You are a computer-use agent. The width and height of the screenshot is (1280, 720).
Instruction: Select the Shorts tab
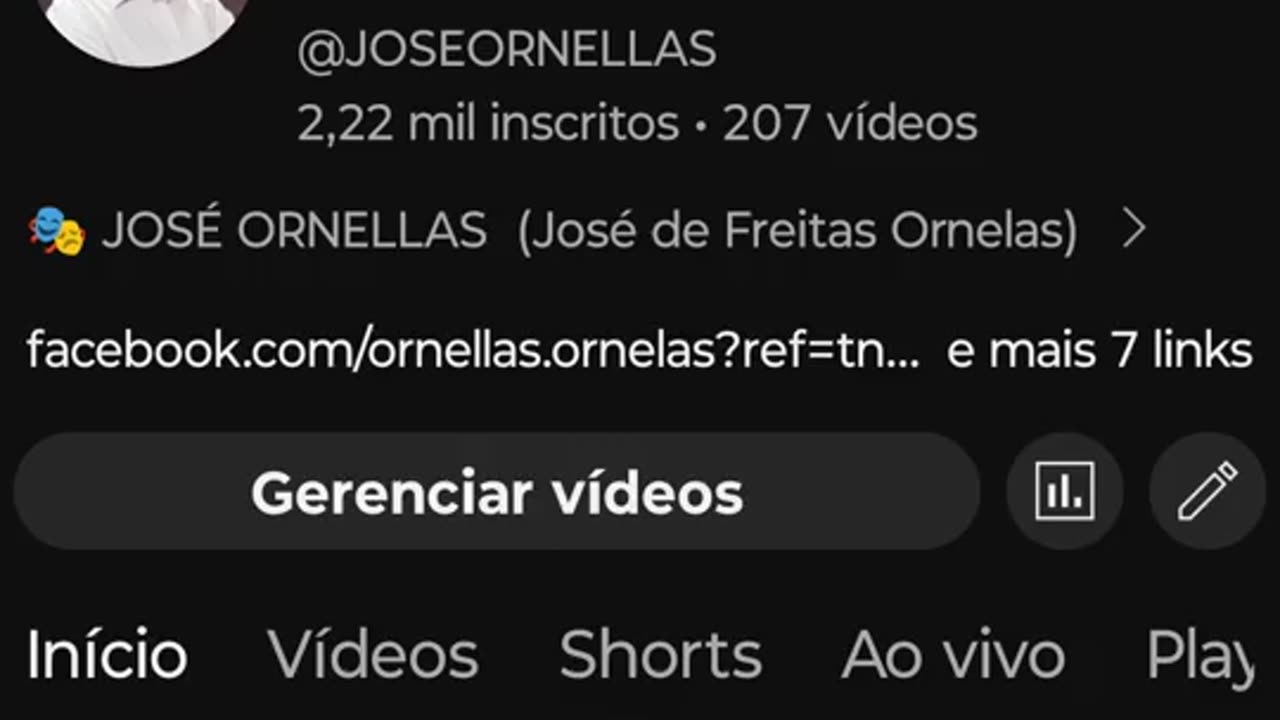point(660,655)
